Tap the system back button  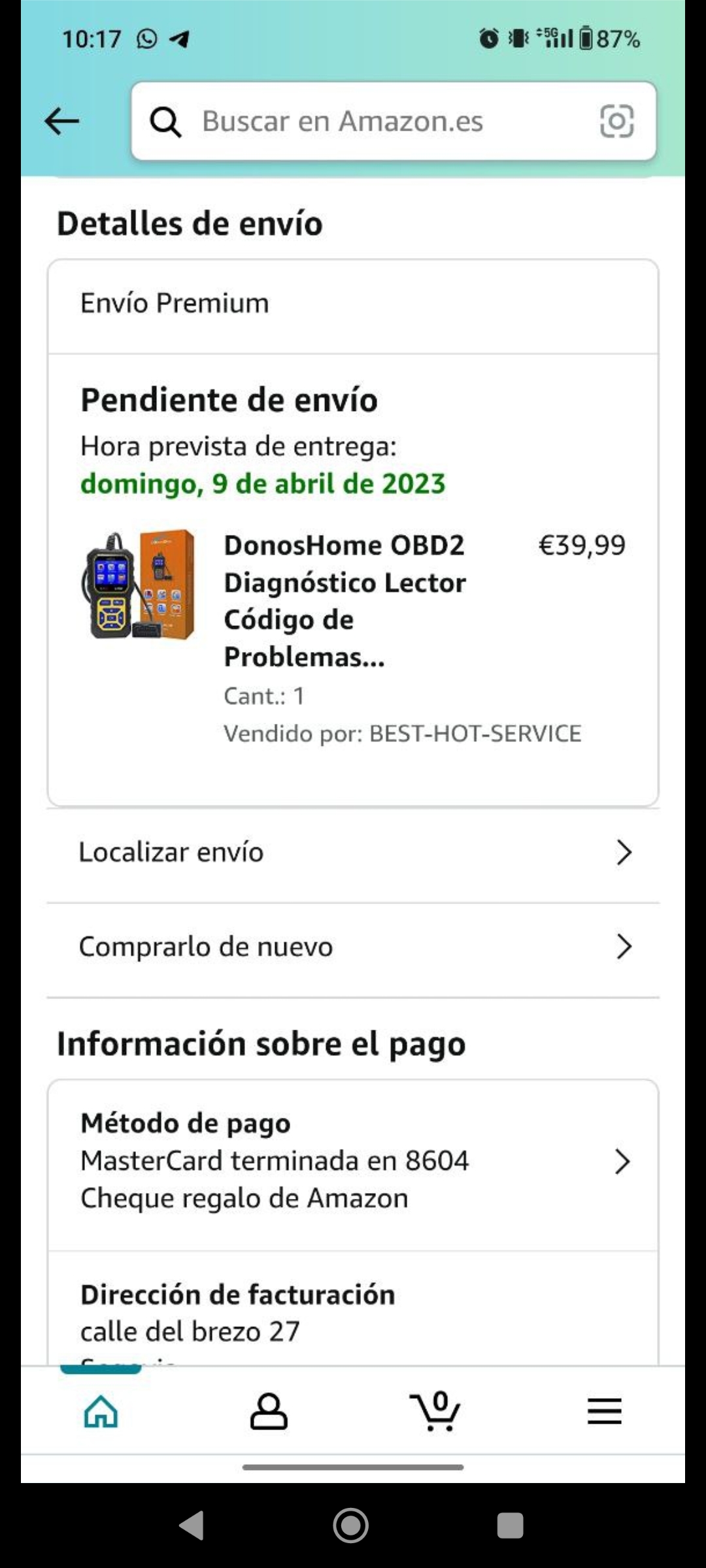tap(192, 1526)
